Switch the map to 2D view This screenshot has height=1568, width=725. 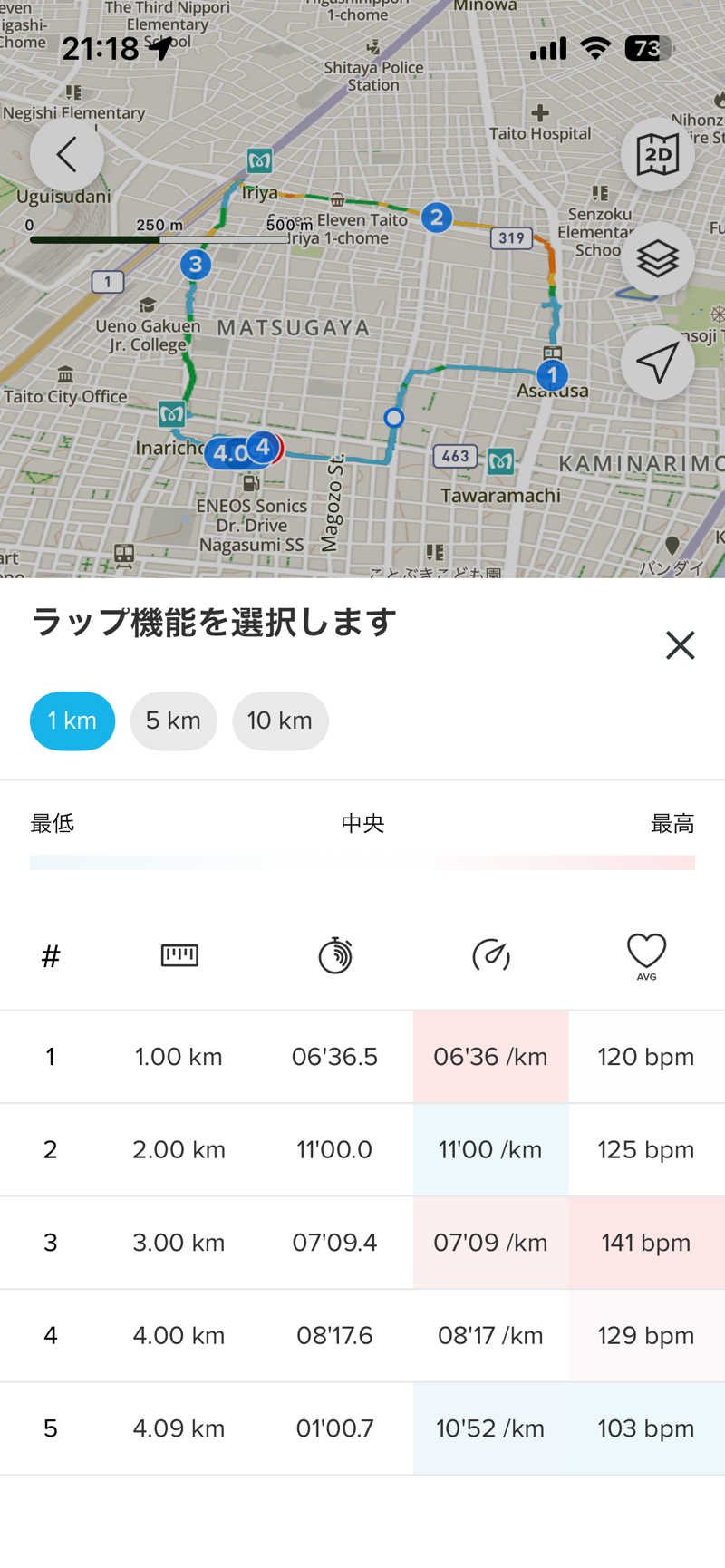click(x=658, y=154)
